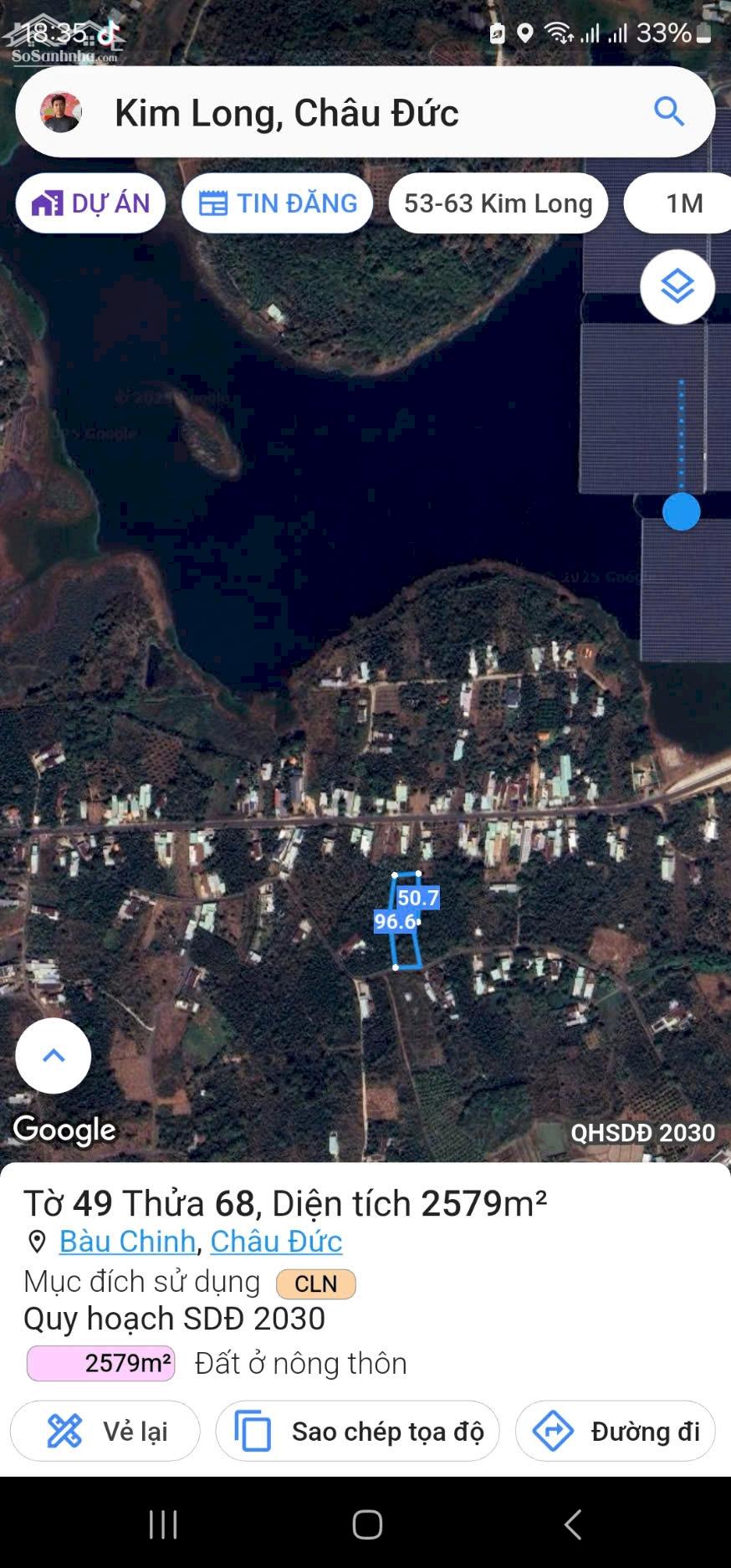This screenshot has width=731, height=1568.
Task: Get directions with Đường đi
Action: (616, 1431)
